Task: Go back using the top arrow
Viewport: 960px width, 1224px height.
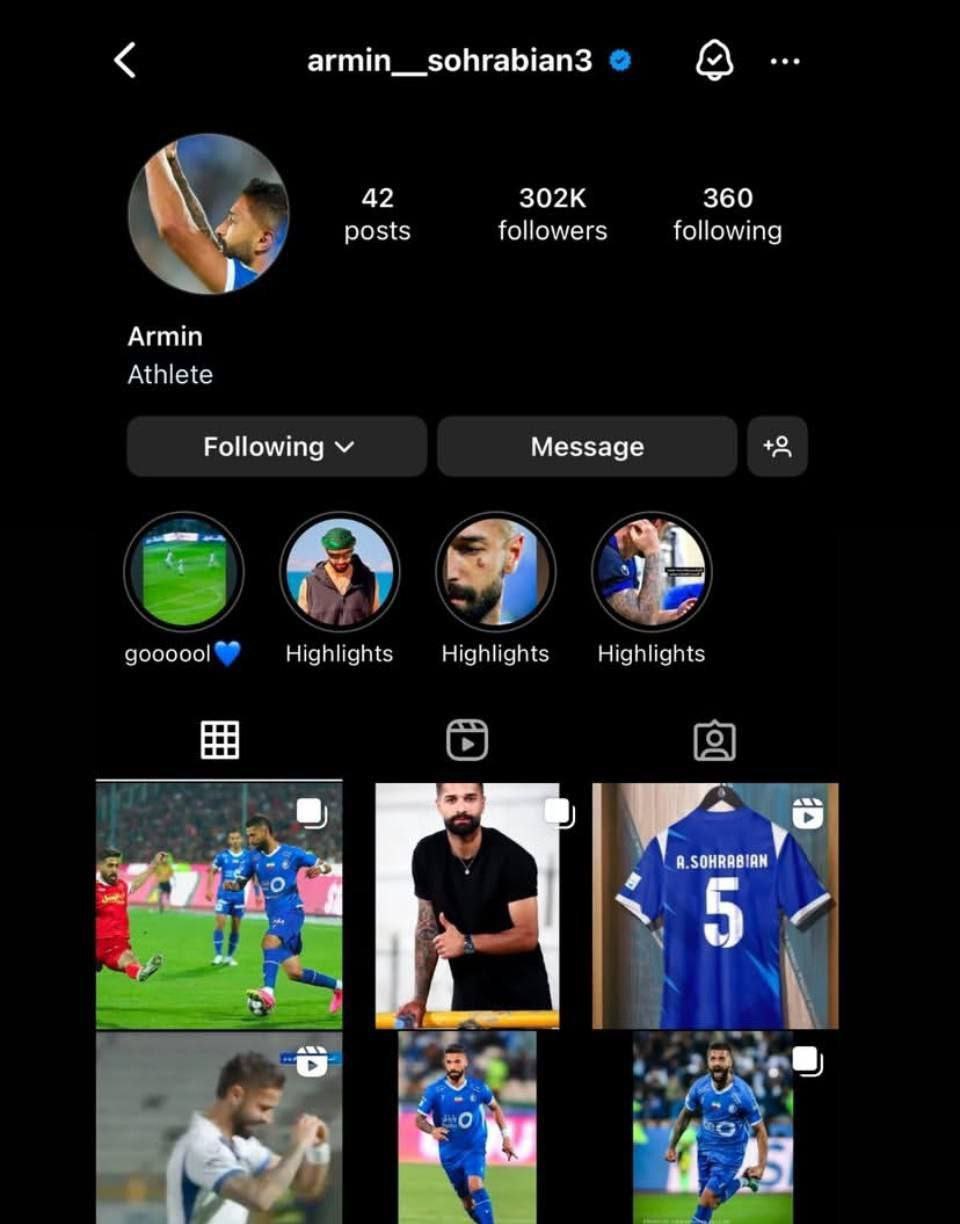Action: click(x=125, y=61)
